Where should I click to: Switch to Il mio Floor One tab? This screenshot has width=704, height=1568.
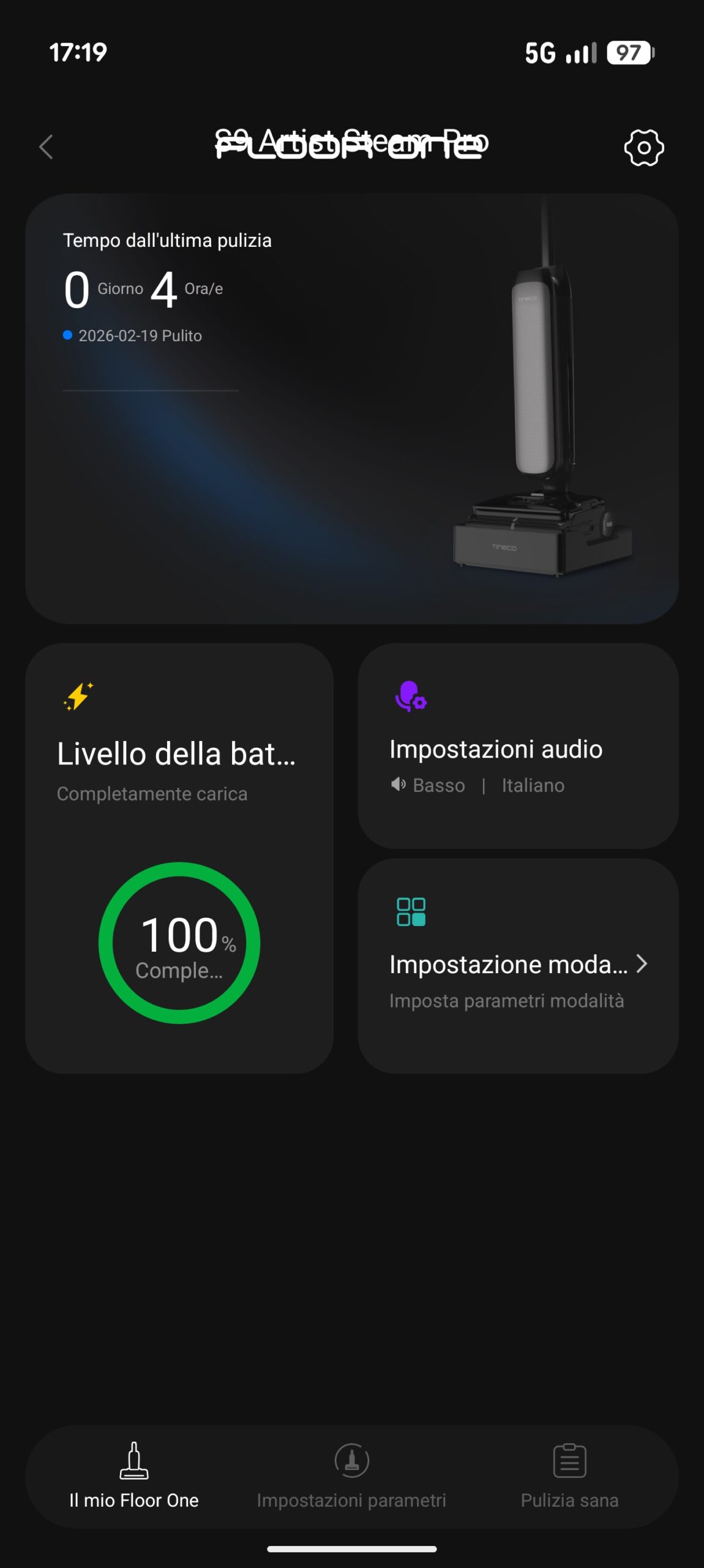coord(134,1475)
